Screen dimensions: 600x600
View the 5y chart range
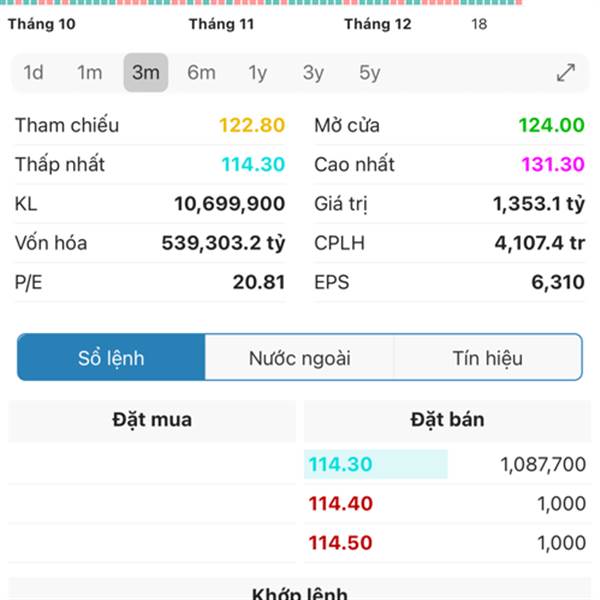(x=370, y=72)
